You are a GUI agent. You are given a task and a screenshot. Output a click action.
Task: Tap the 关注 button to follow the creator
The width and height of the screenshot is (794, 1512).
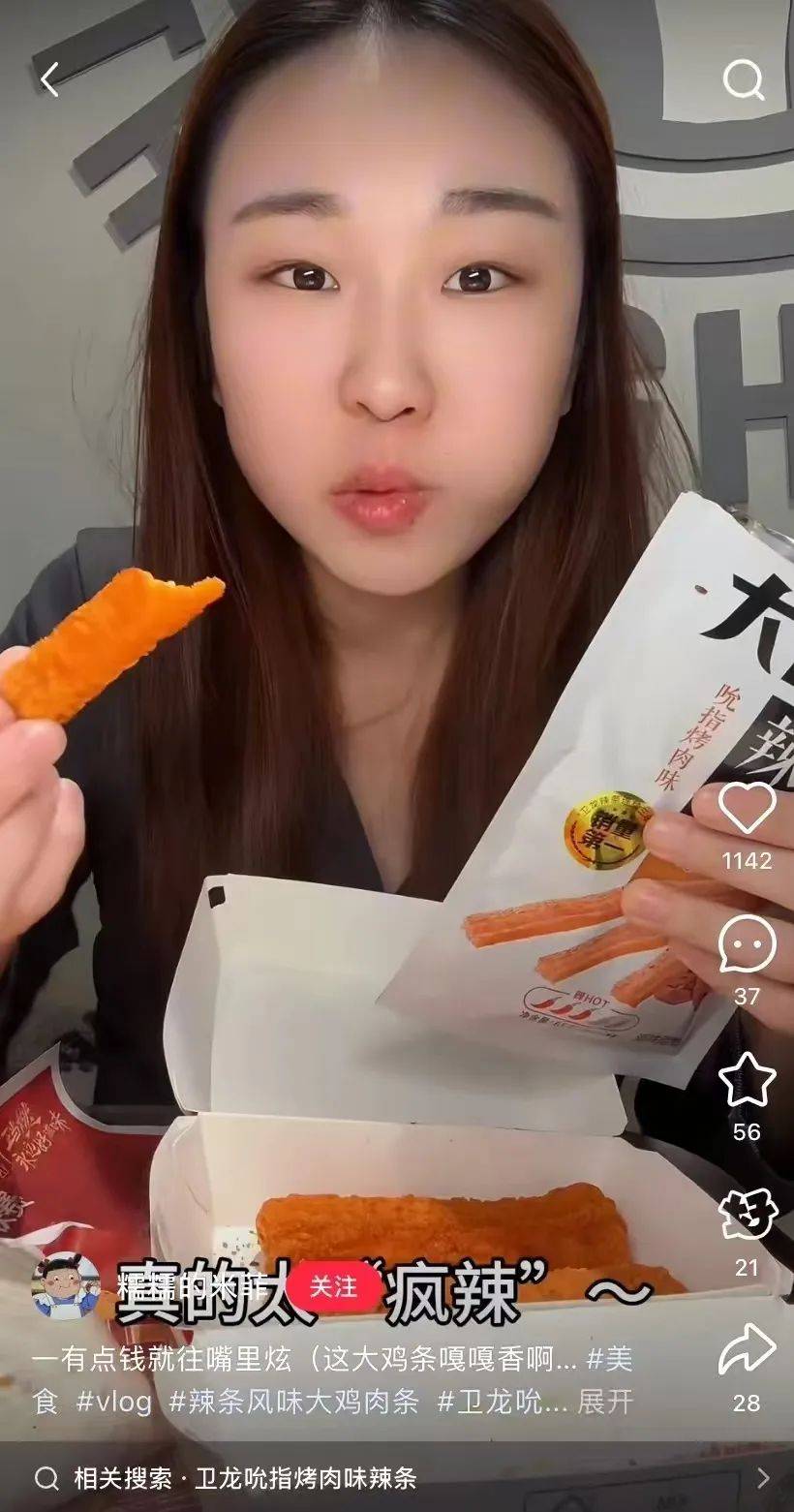[333, 1286]
